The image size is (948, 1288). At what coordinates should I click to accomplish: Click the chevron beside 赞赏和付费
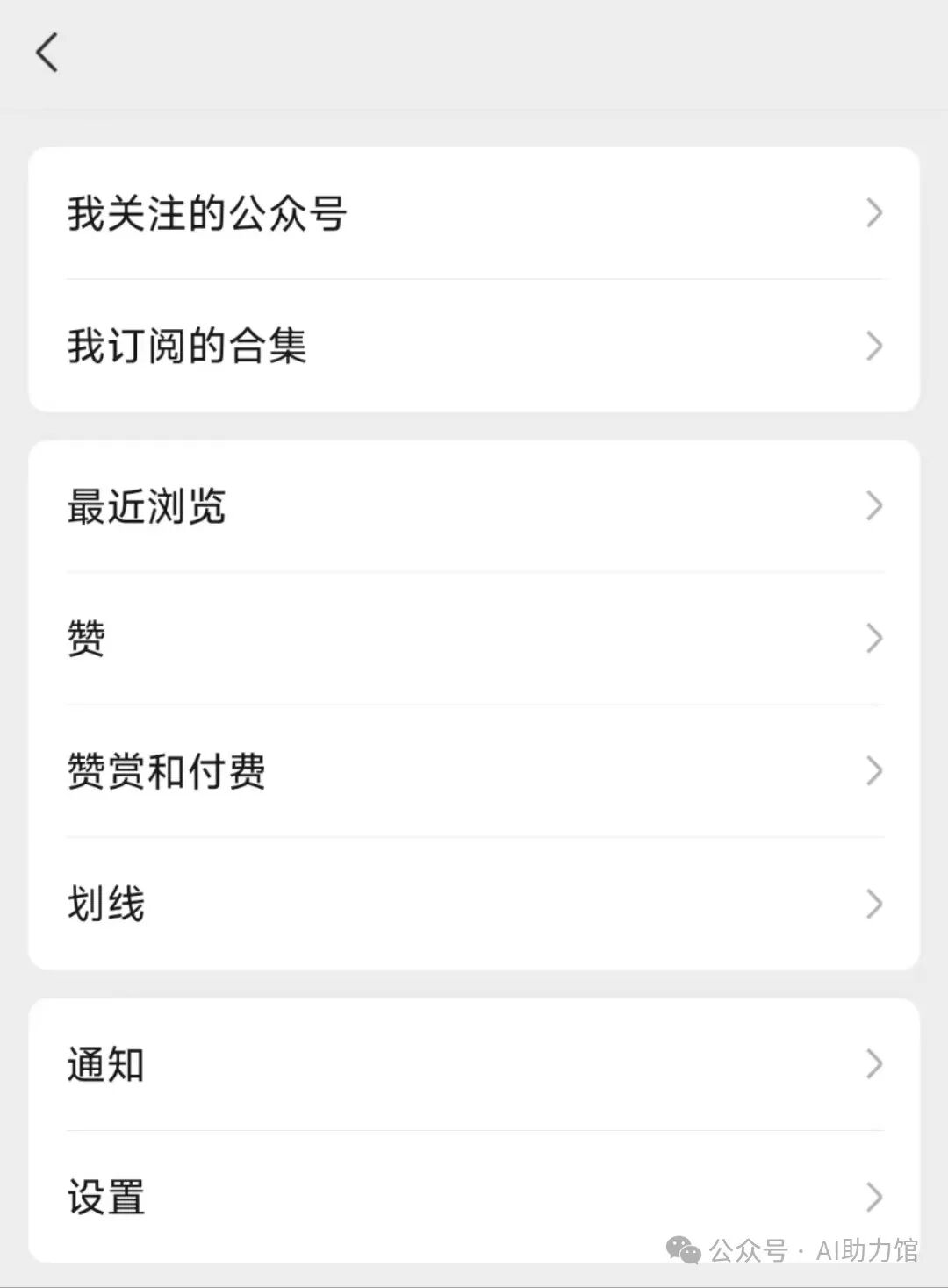coord(873,771)
